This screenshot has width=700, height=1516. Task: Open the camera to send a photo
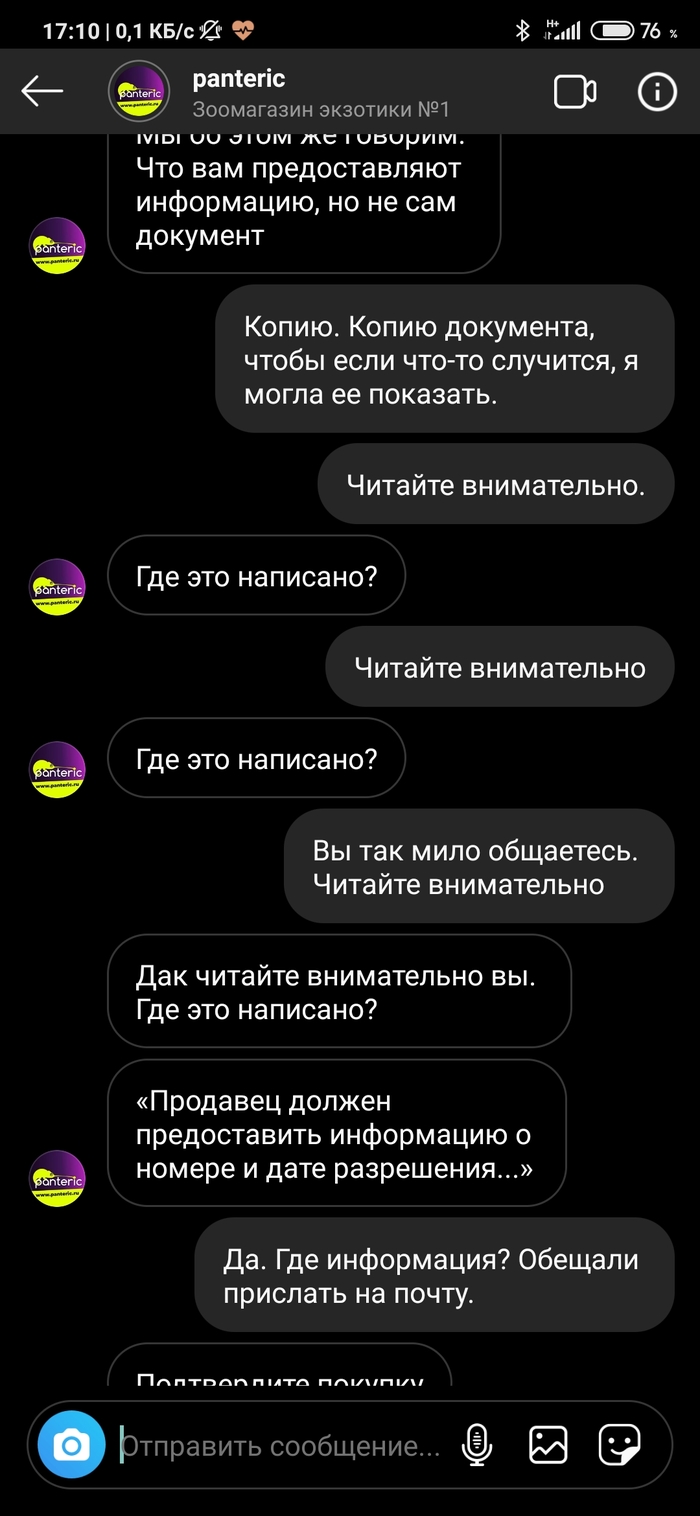[71, 1445]
